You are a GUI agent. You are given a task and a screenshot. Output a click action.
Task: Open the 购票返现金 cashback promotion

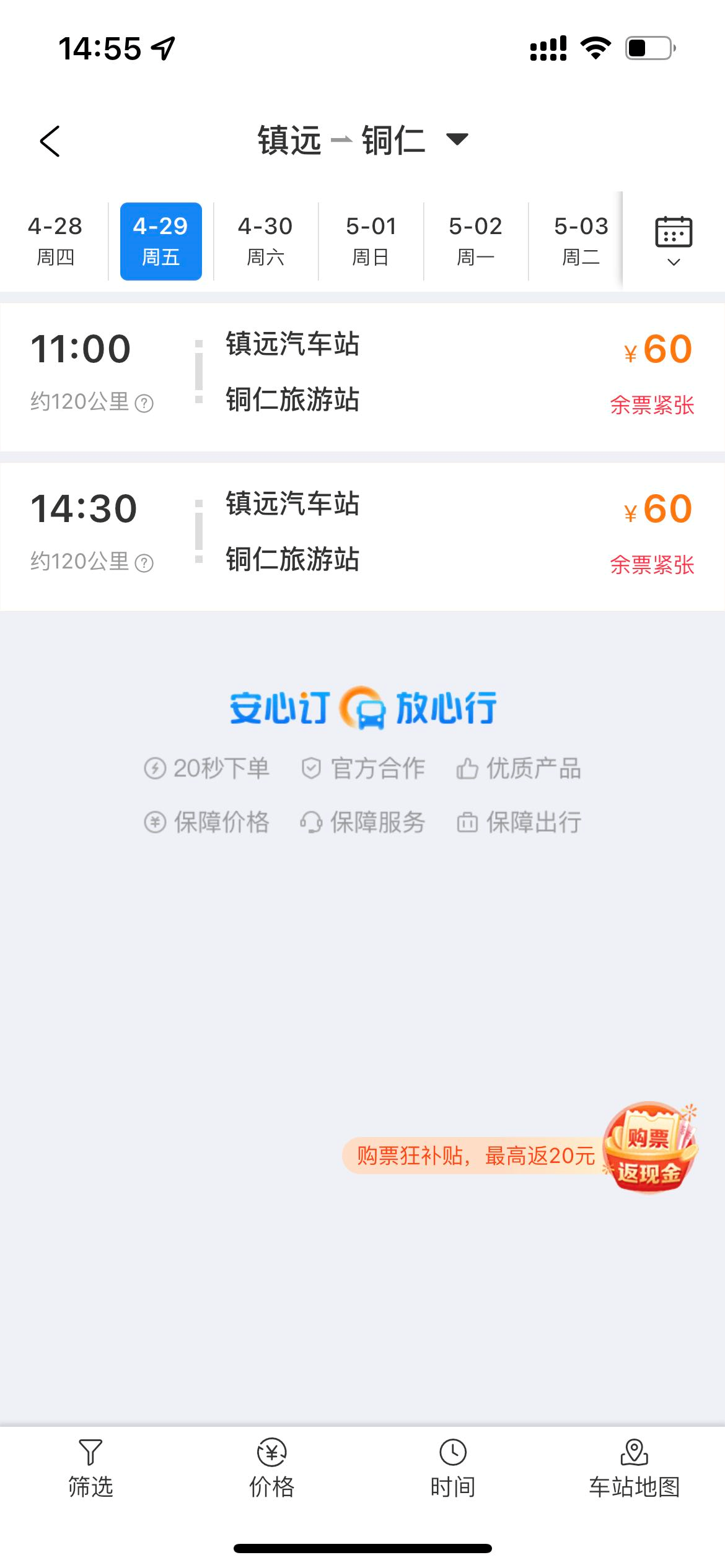tap(649, 1148)
